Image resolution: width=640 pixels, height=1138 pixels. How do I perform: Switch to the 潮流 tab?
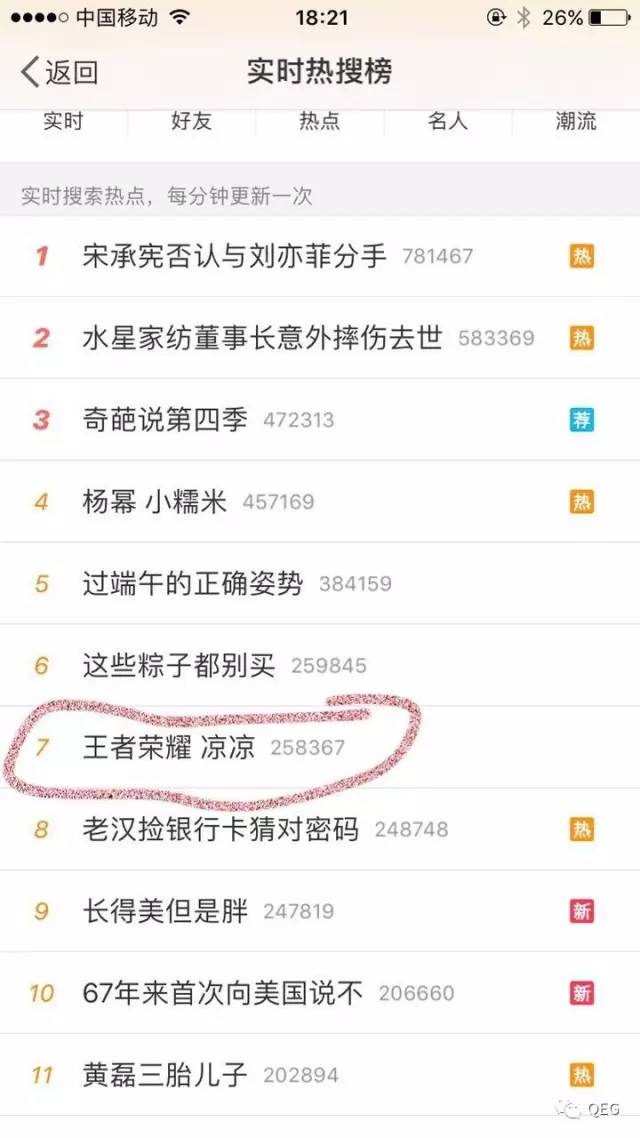tap(576, 122)
